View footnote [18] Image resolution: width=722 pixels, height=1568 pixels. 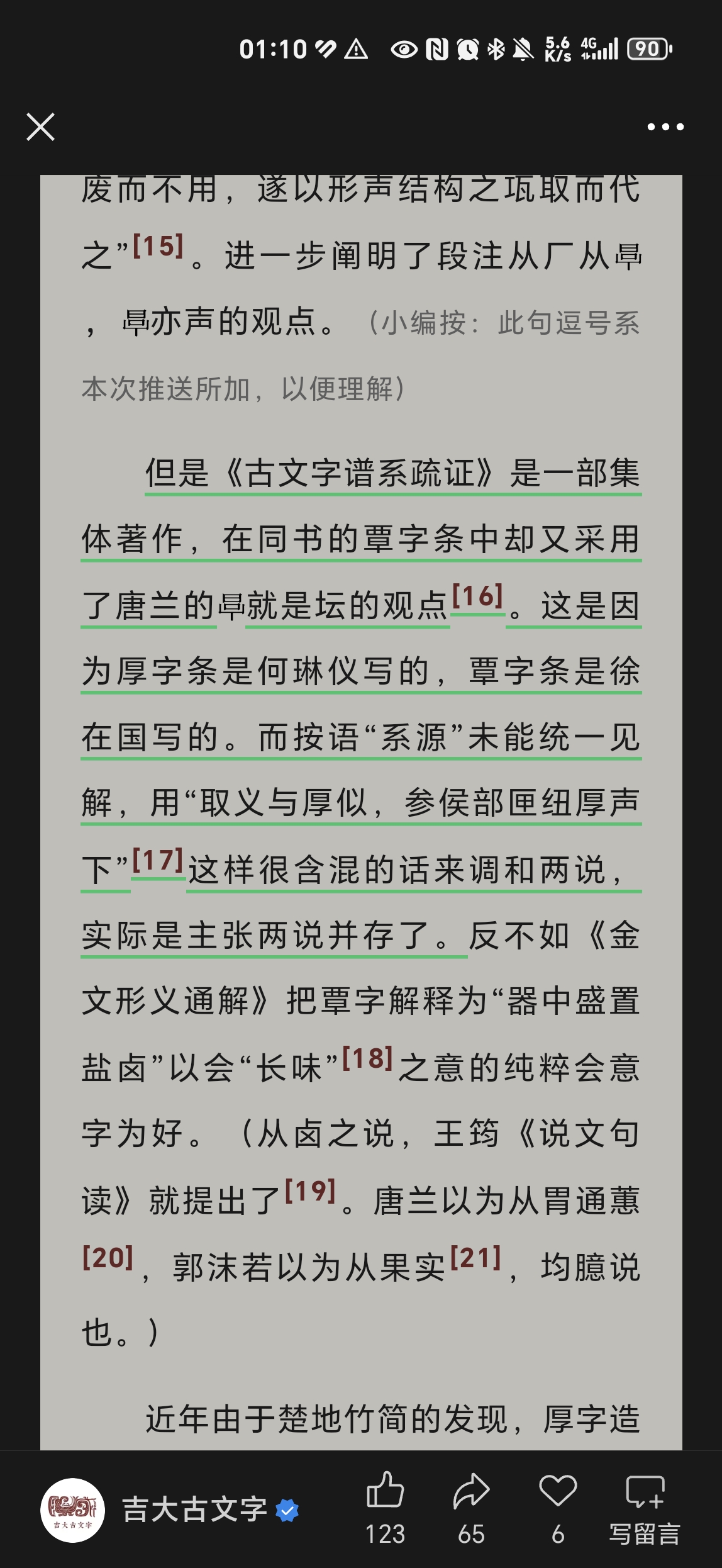(368, 1058)
